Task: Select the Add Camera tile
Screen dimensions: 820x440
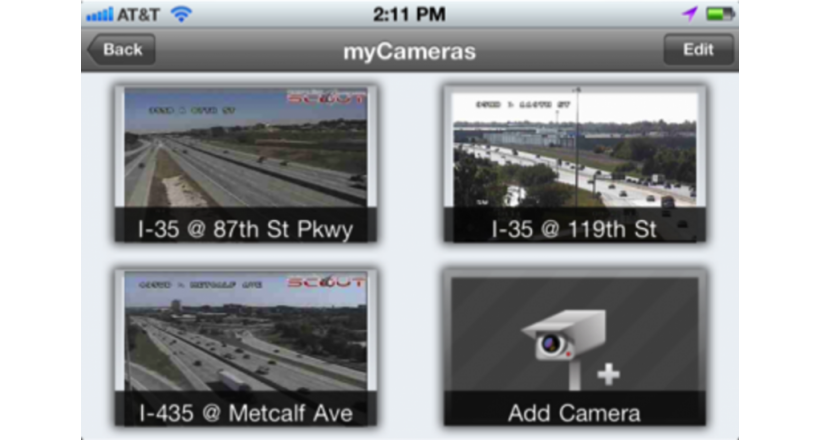Action: point(574,346)
